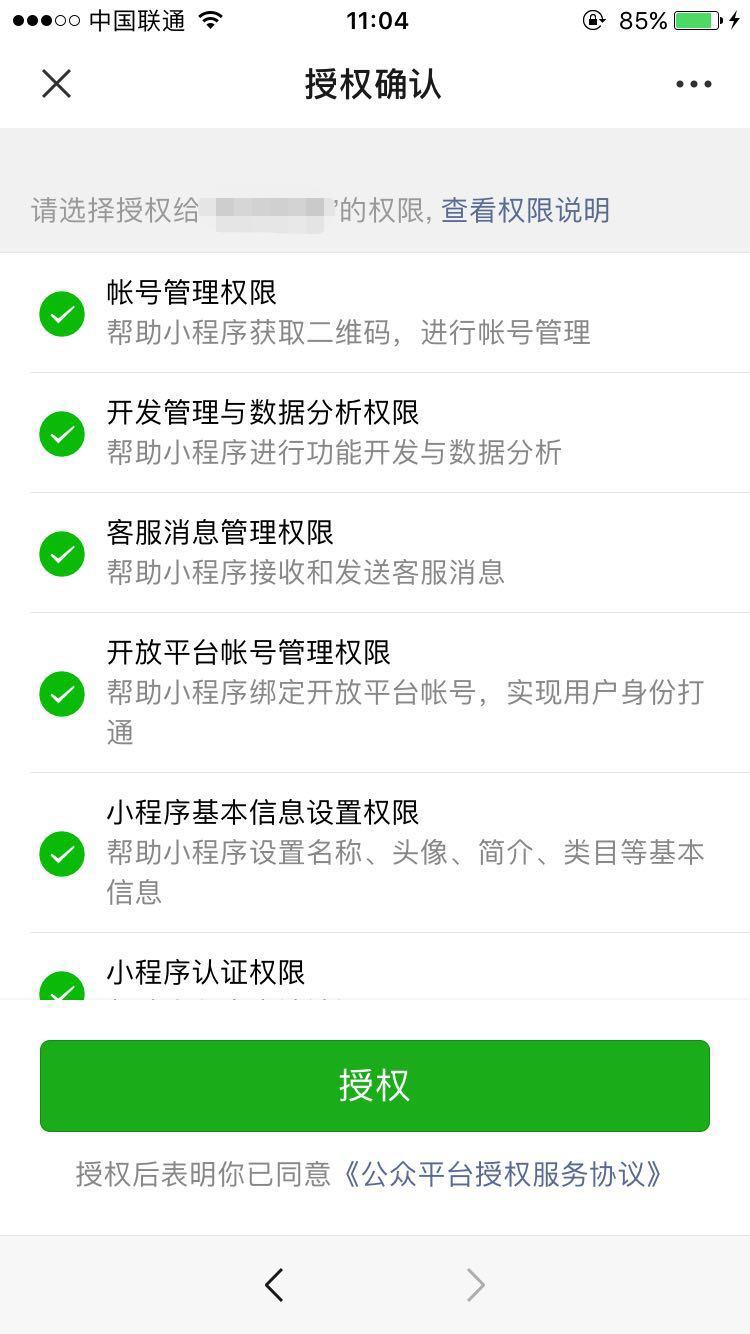Viewport: 750px width, 1334px height.
Task: Close the 授权确认 page
Action: click(57, 84)
